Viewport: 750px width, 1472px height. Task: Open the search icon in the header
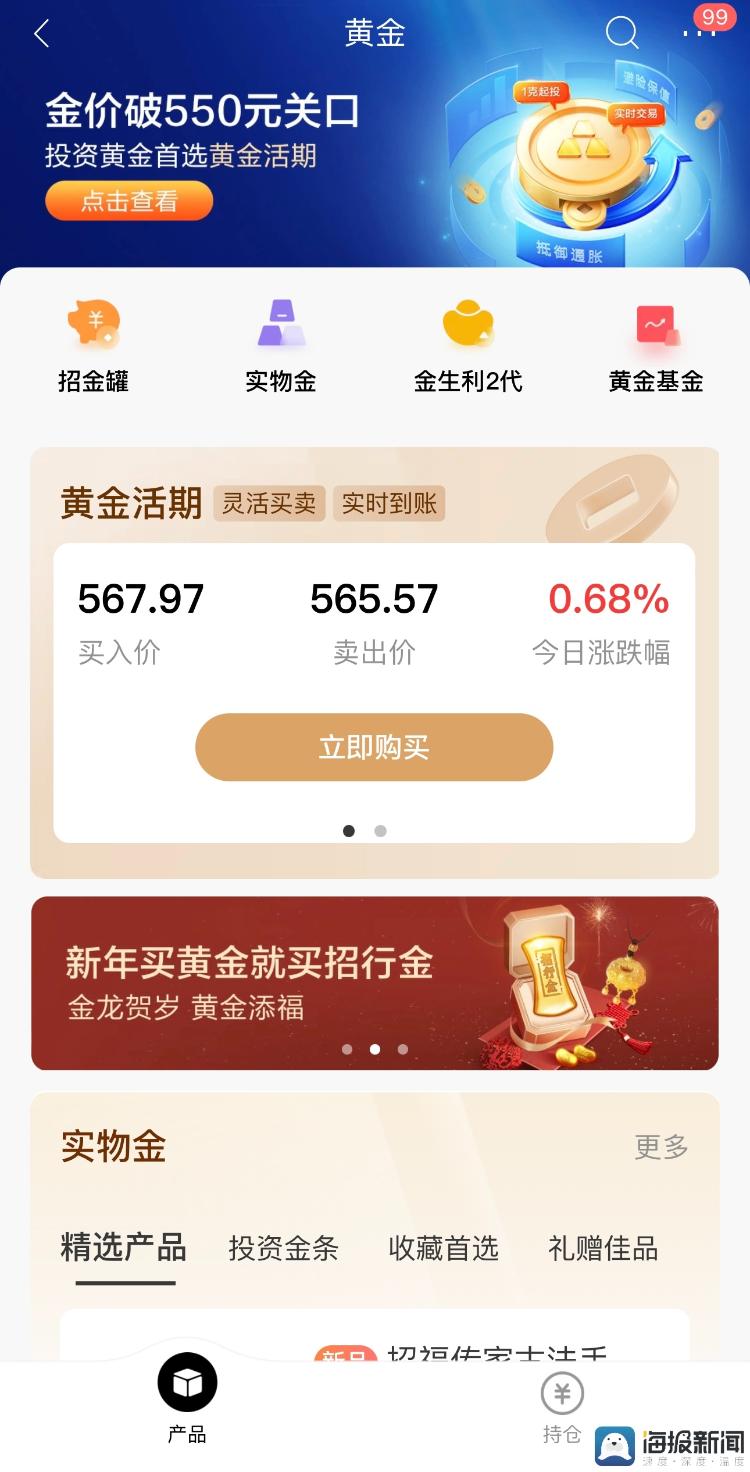point(621,34)
